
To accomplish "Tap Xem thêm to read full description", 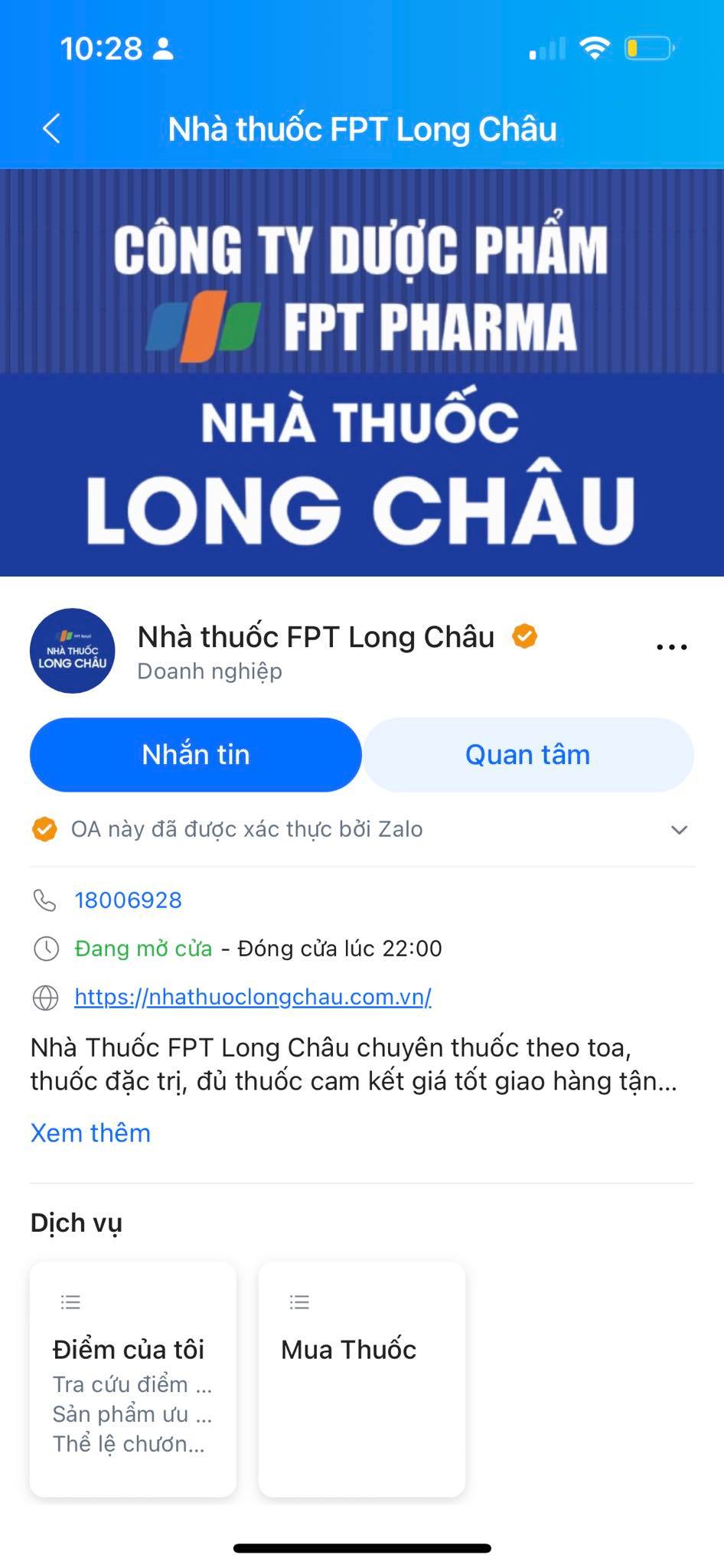I will (x=90, y=1133).
